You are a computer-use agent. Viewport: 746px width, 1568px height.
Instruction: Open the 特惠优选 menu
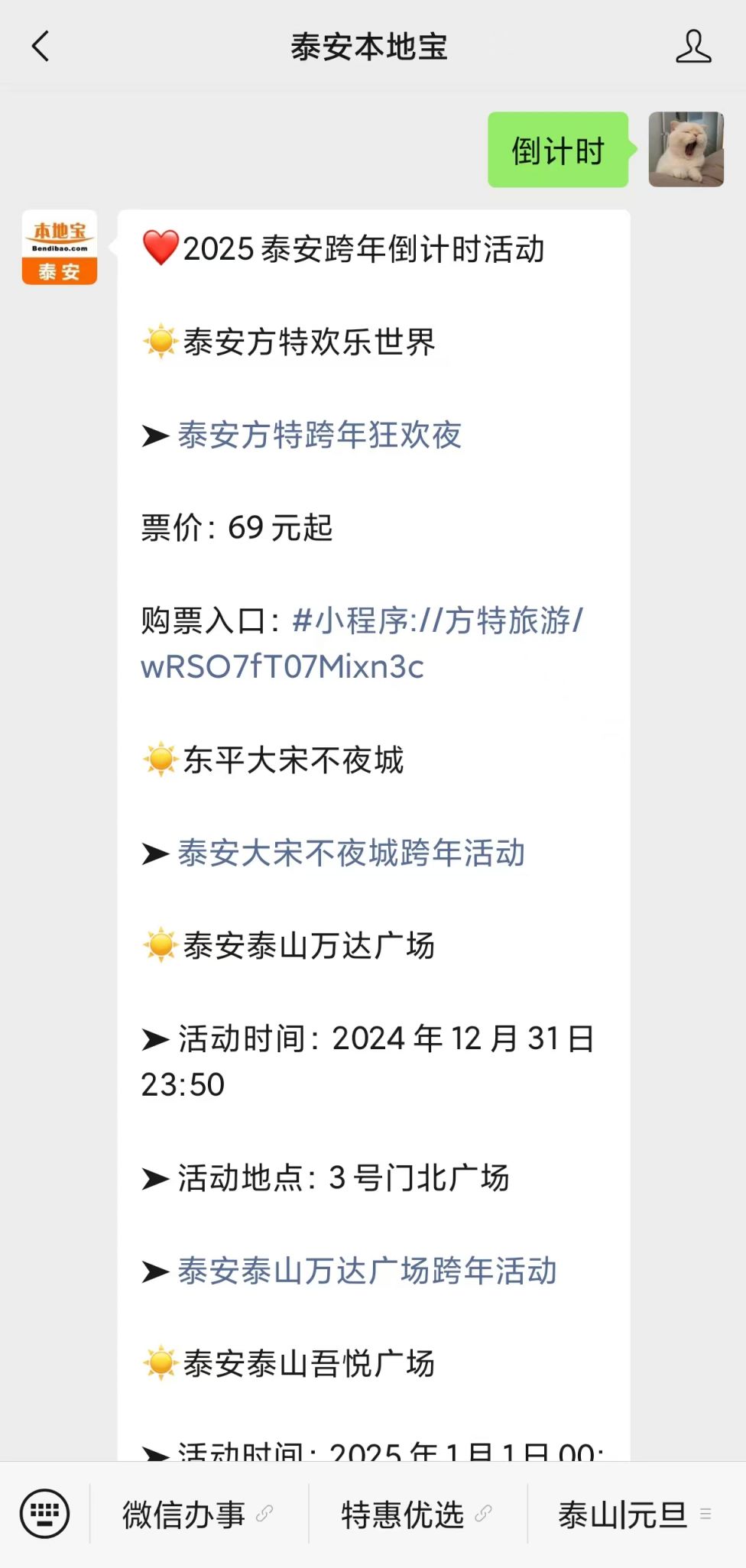pyautogui.click(x=417, y=1515)
